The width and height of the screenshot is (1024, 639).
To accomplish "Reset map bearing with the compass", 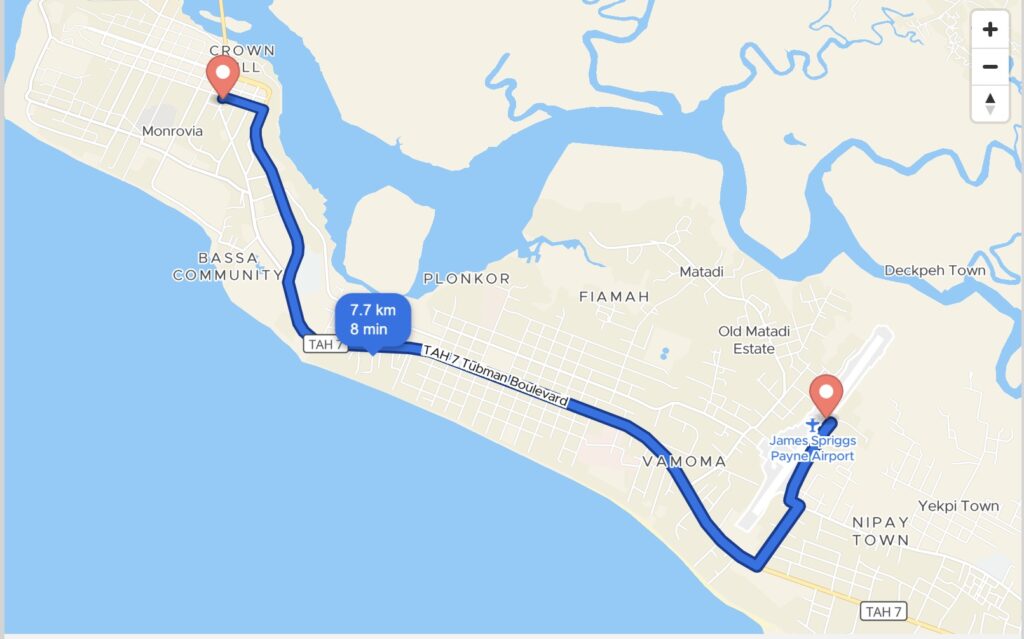I will pyautogui.click(x=990, y=102).
